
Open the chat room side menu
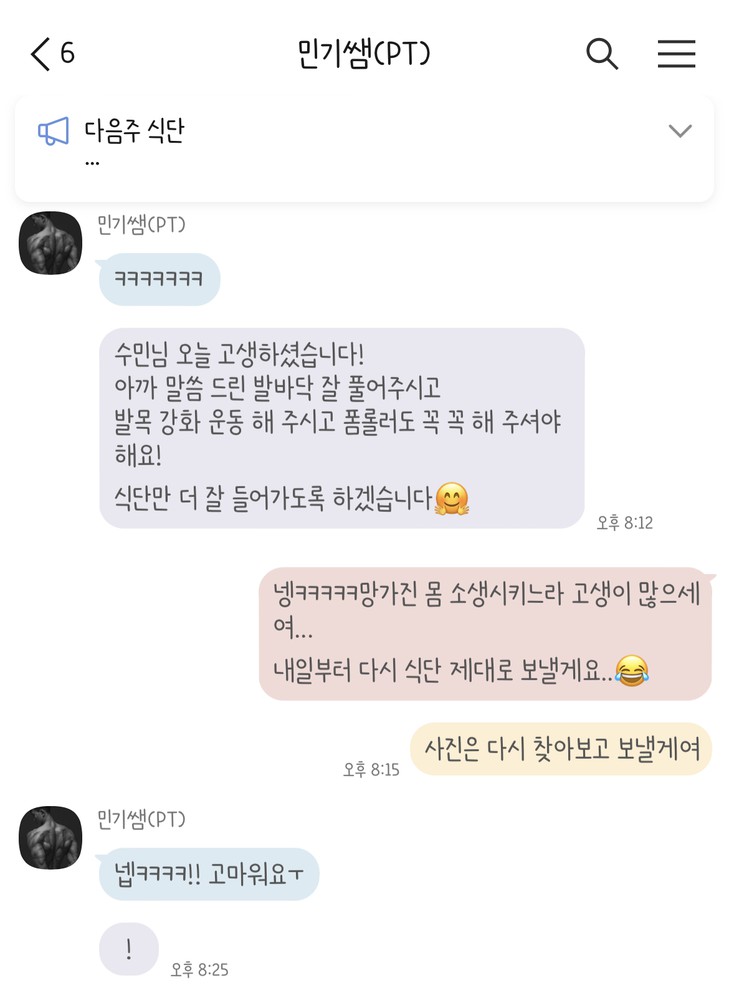676,54
